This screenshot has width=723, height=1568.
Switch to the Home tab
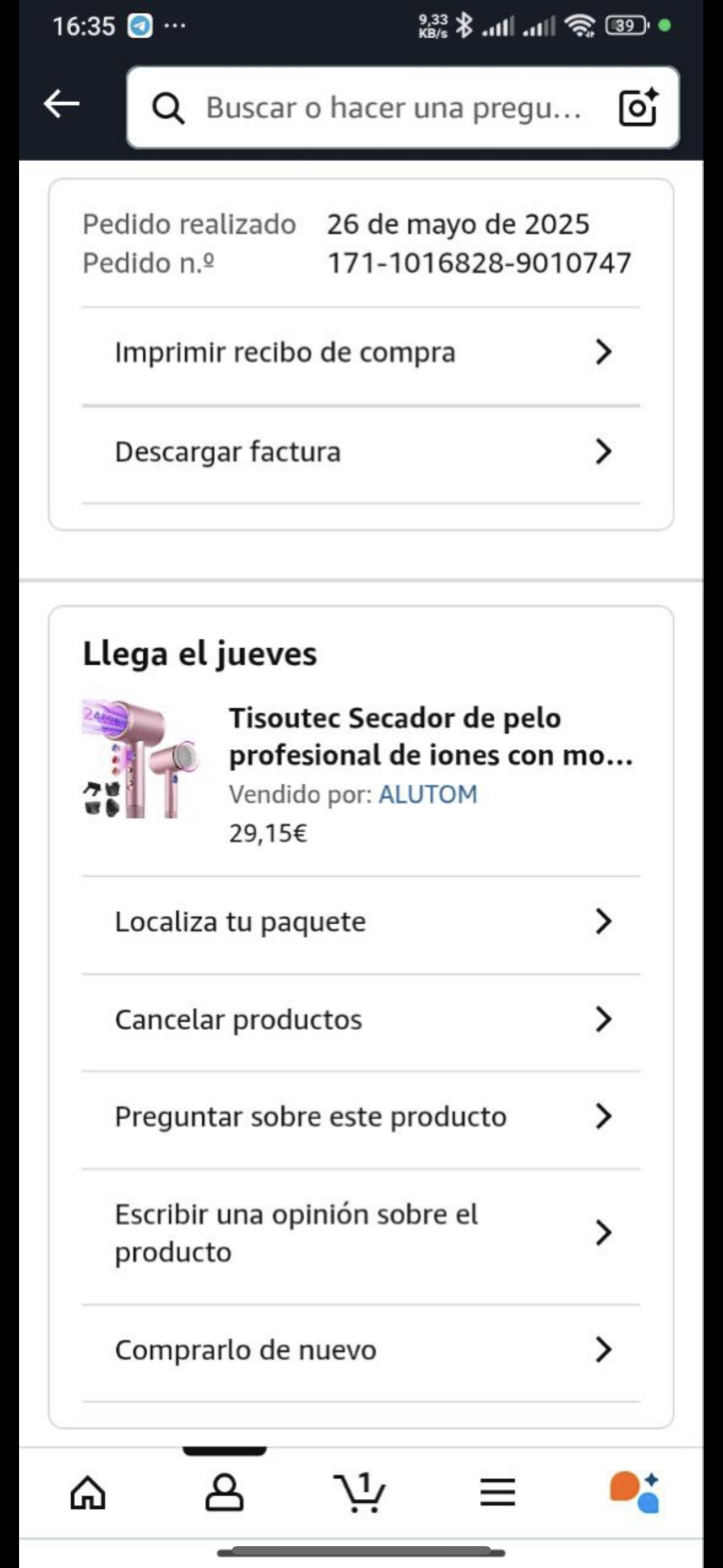88,1492
